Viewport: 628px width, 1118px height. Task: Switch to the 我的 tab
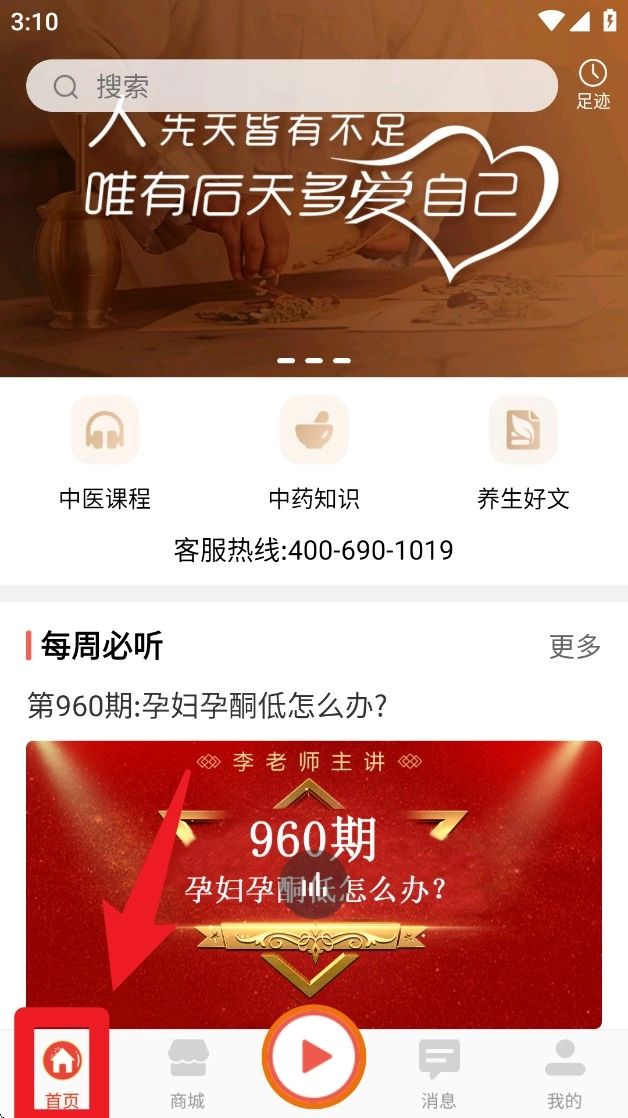pyautogui.click(x=565, y=1072)
